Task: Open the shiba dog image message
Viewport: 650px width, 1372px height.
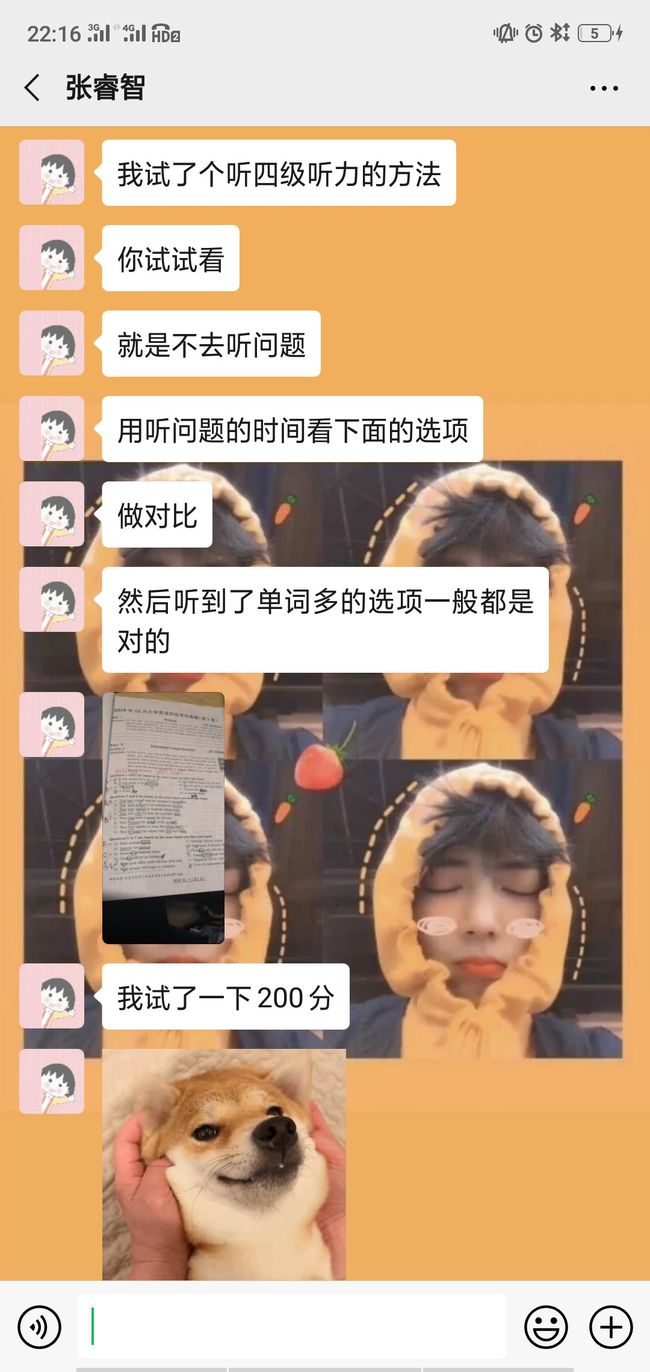Action: (224, 1164)
